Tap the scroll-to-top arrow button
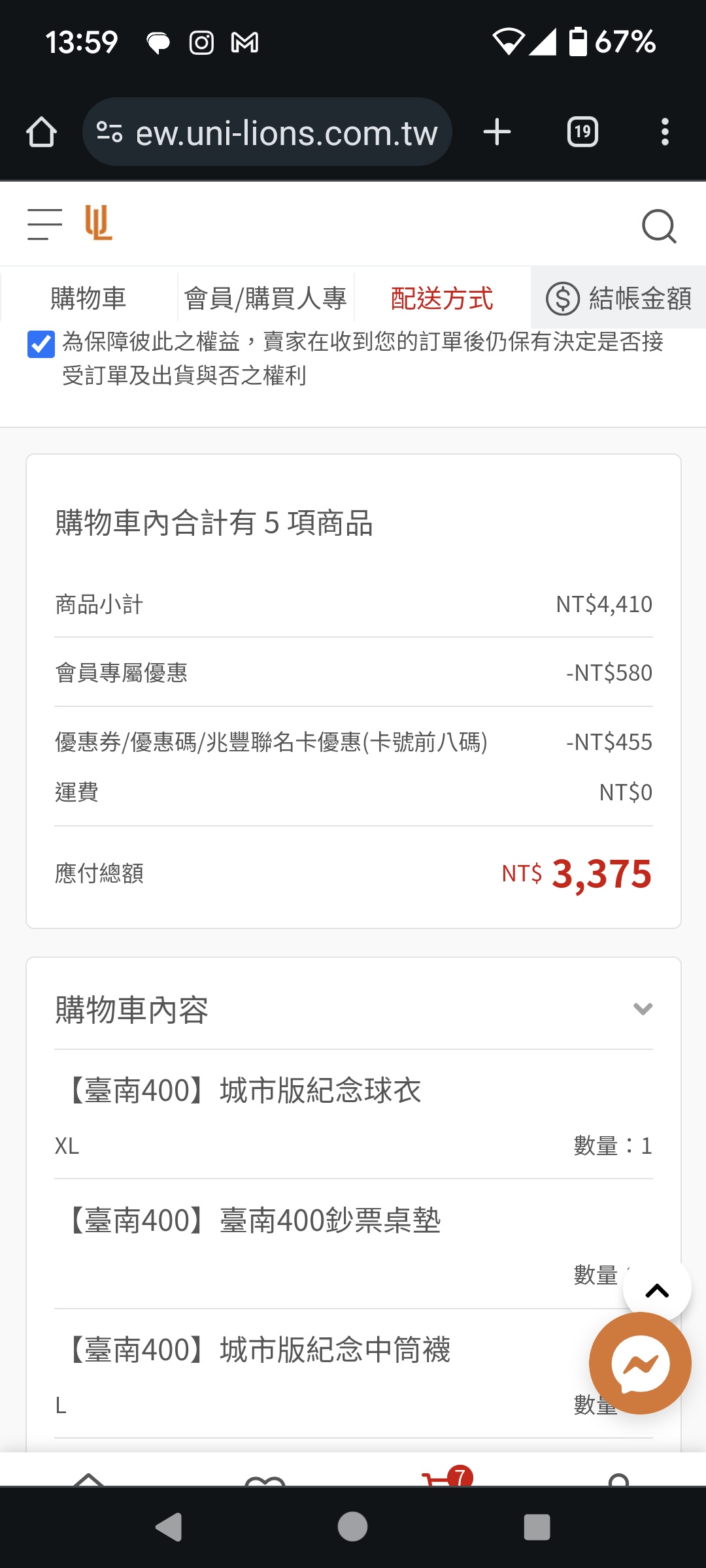 click(x=657, y=1290)
